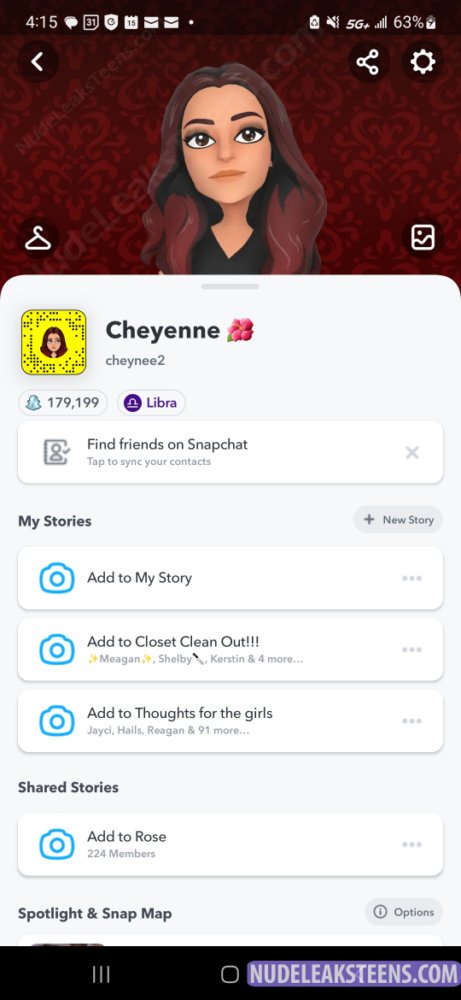
Task: Change Bitmoji outfit with the hanger icon
Action: pyautogui.click(x=38, y=238)
